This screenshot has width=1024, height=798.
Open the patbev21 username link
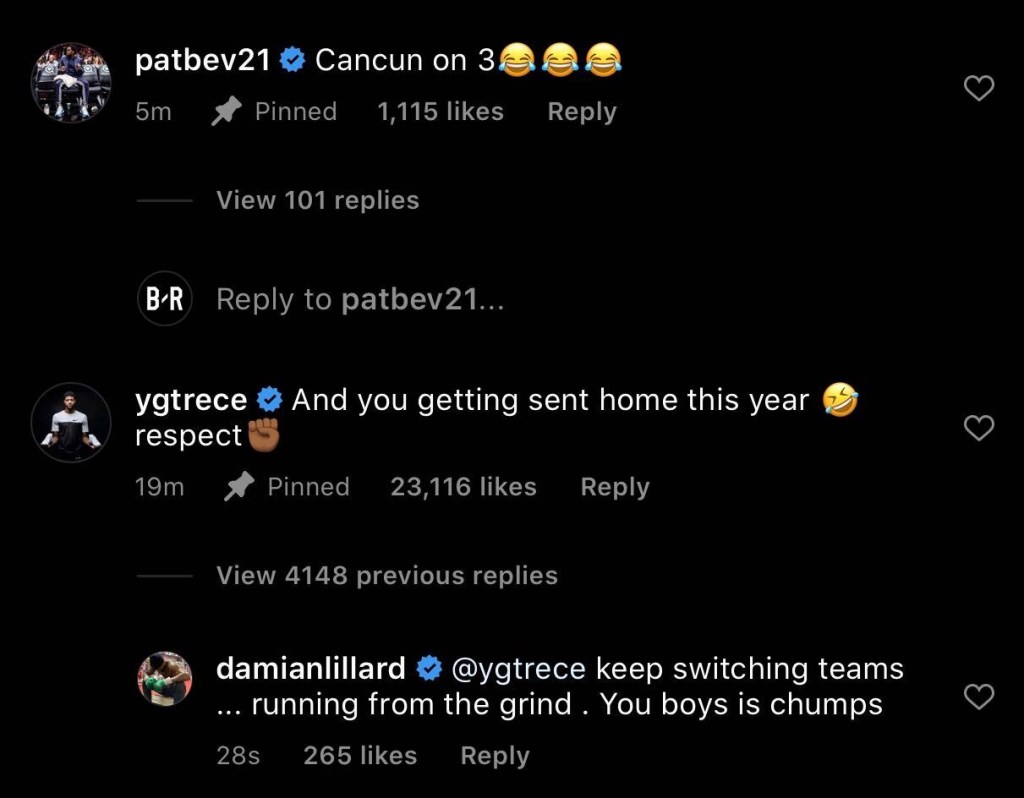pos(202,61)
